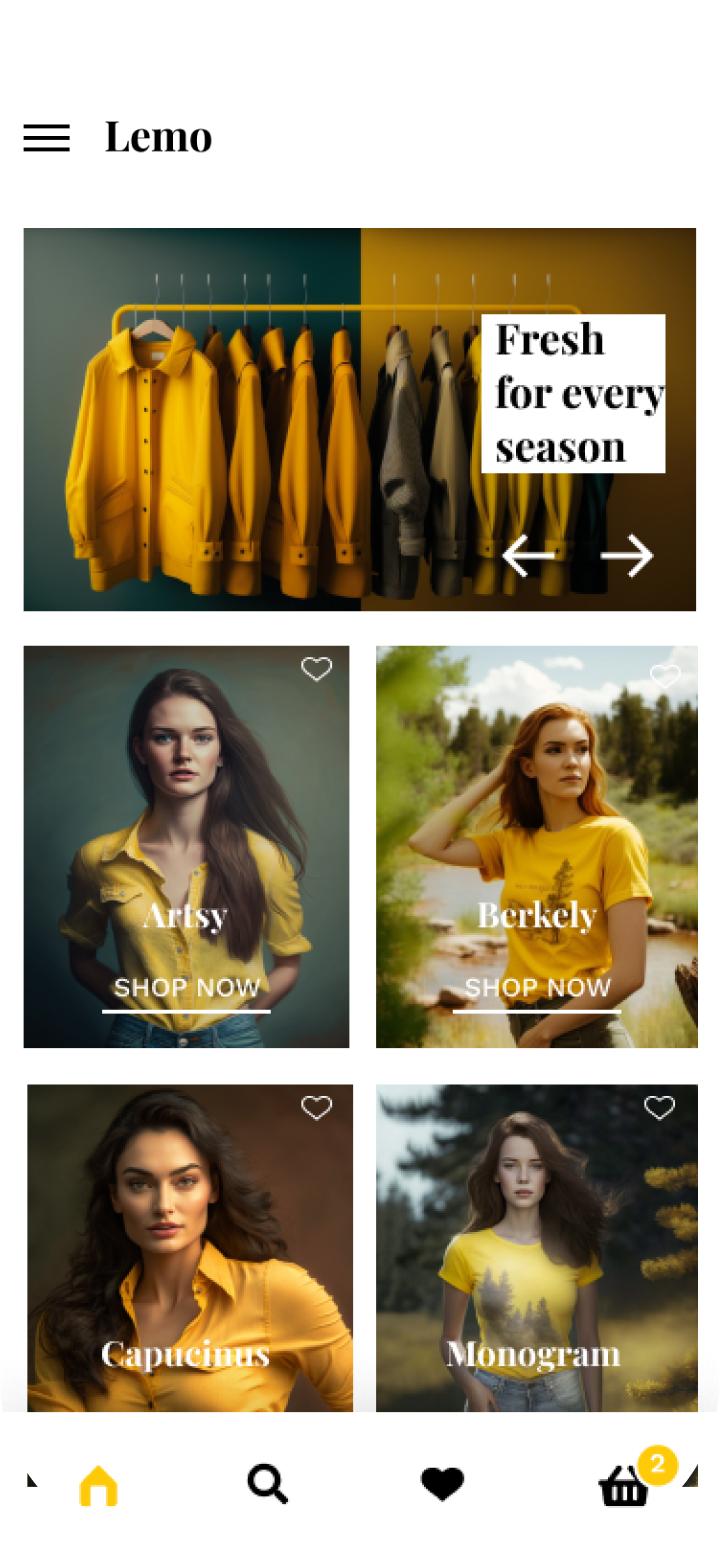
Task: Select the Home icon in bottom navigation
Action: (x=96, y=1486)
